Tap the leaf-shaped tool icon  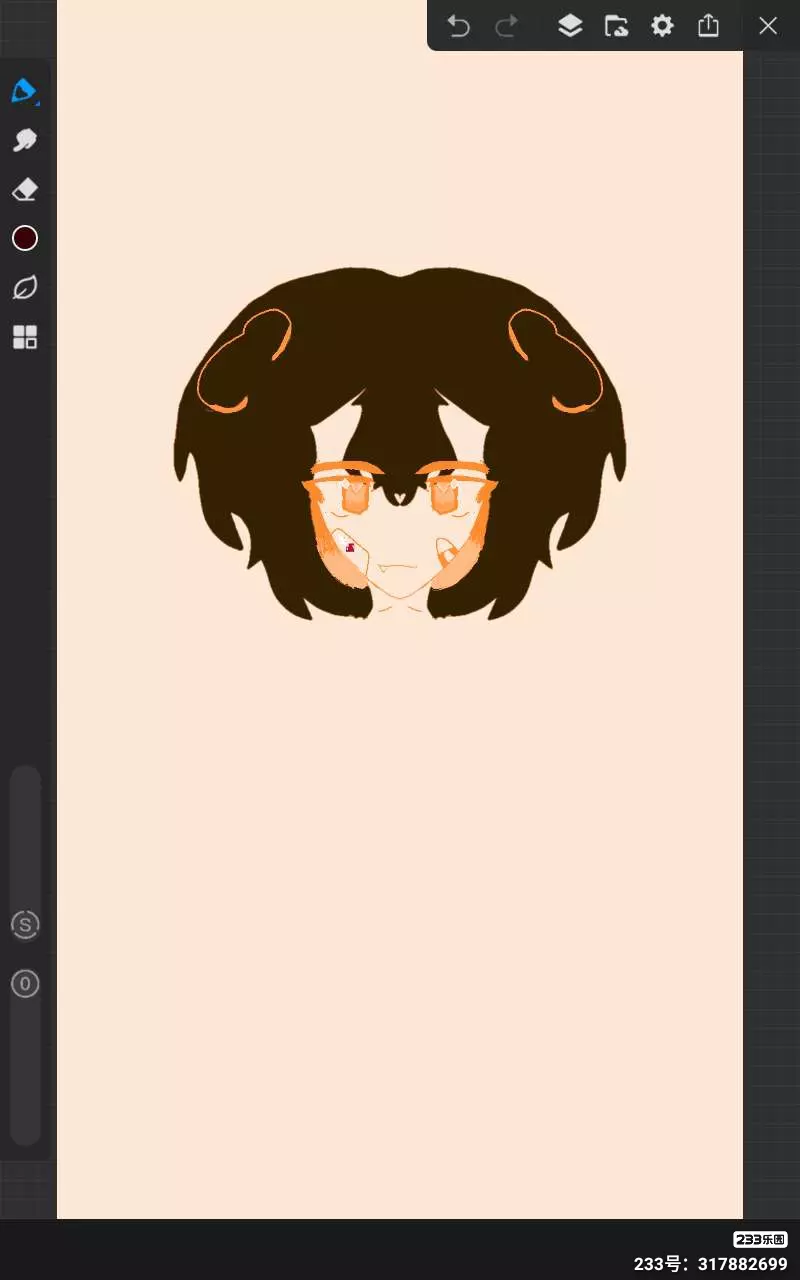(x=25, y=288)
